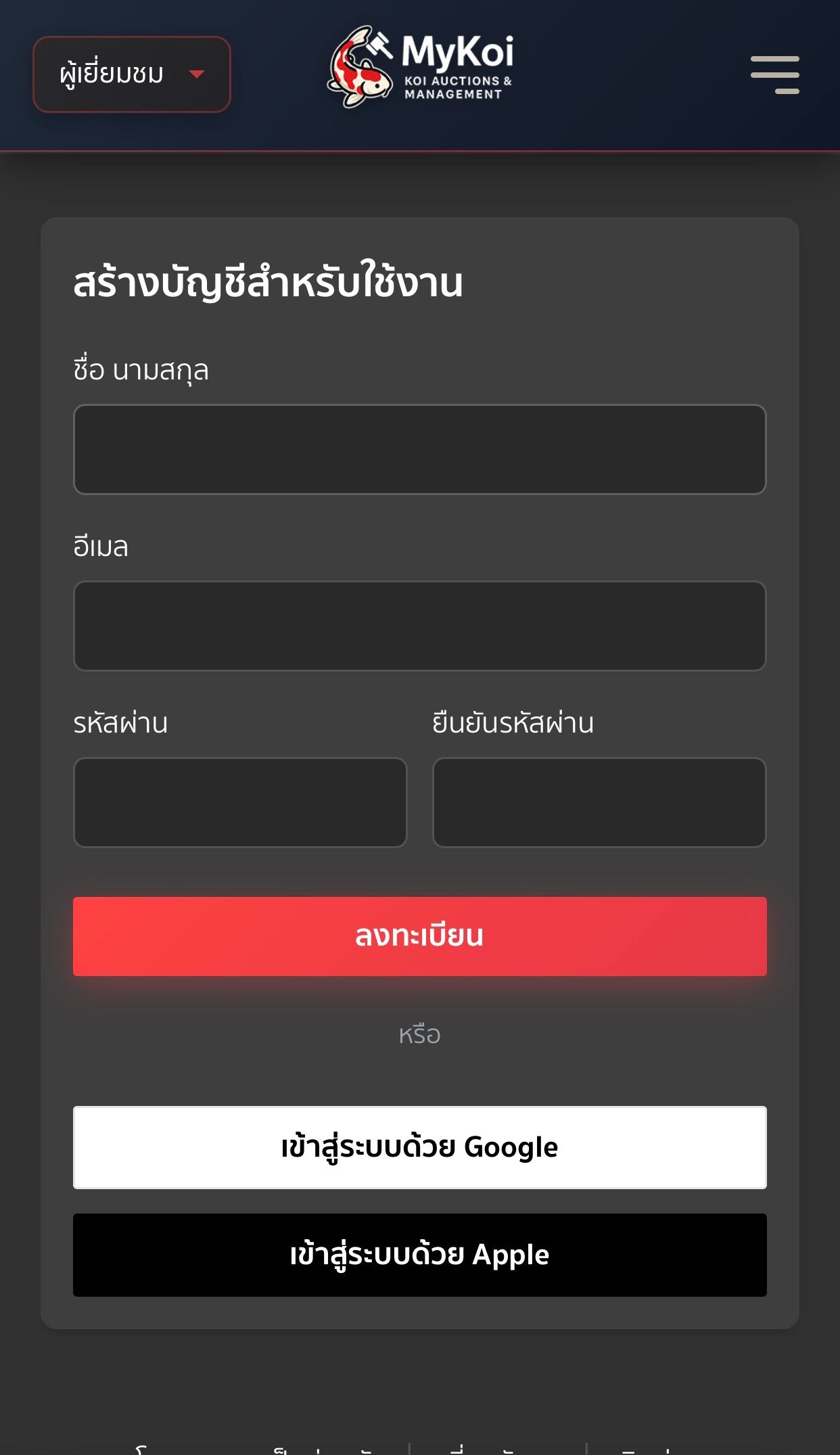This screenshot has width=840, height=1455.
Task: Focus the ชื่อ นามสกุล name field
Action: [419, 450]
